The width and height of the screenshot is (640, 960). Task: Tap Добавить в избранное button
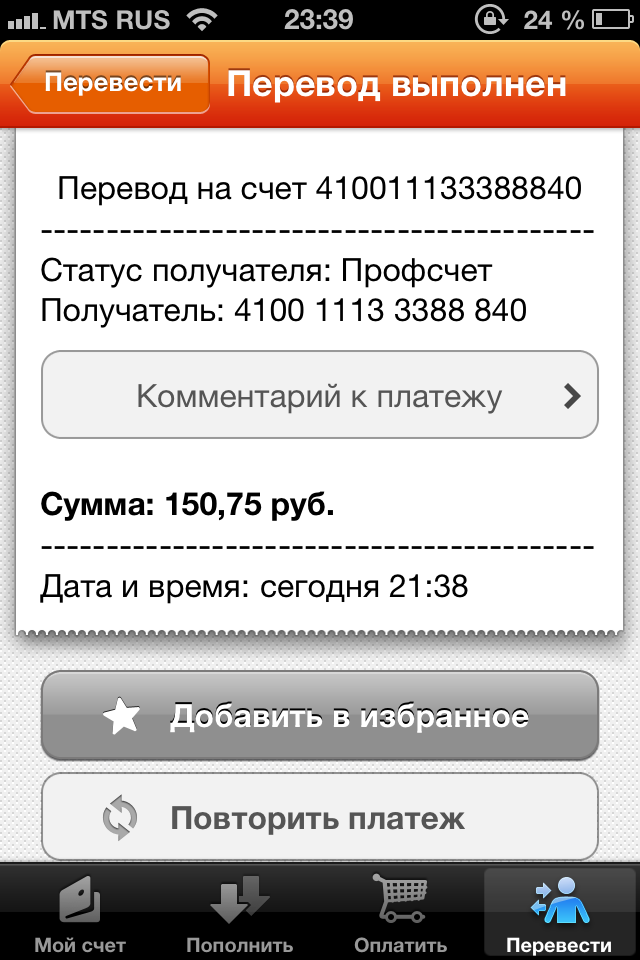(319, 716)
